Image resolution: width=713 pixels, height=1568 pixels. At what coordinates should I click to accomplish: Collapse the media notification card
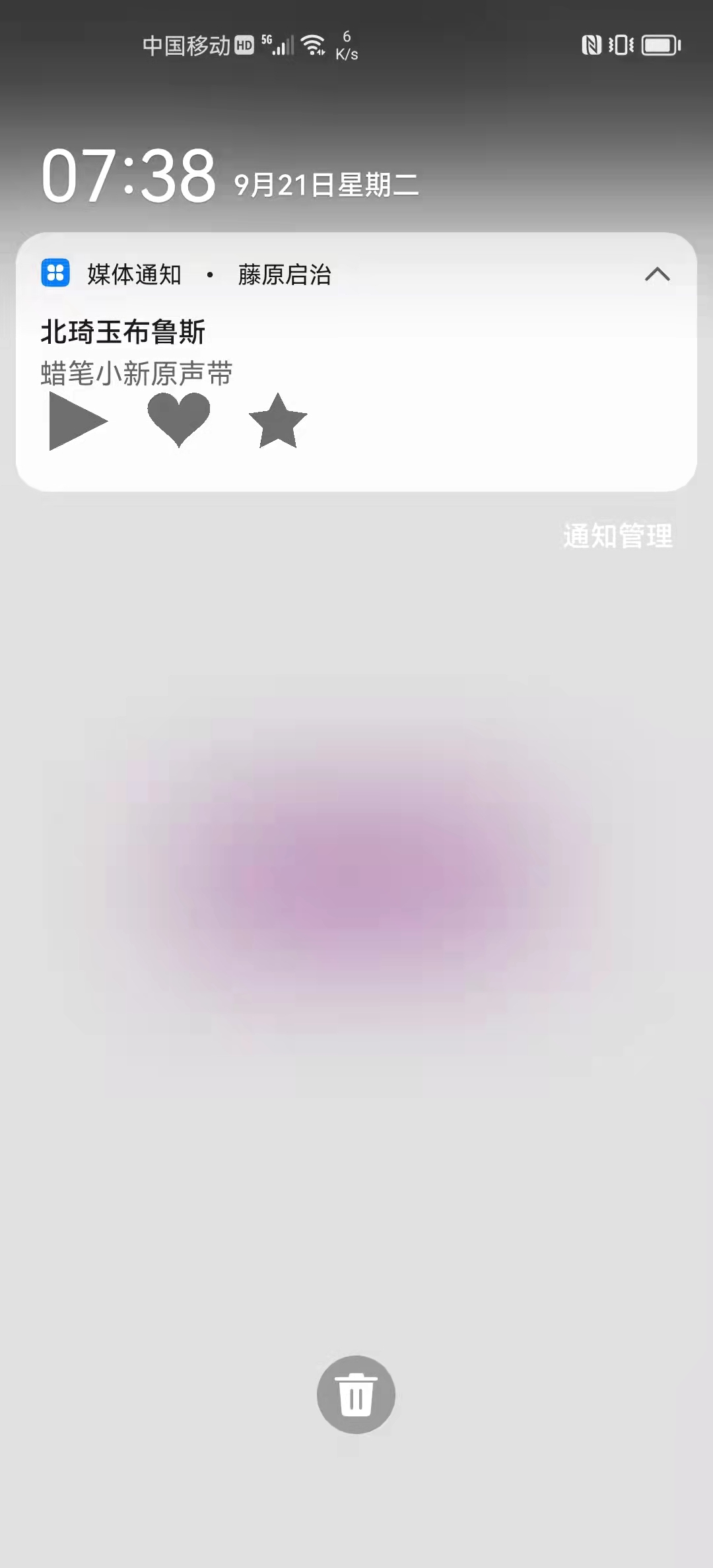pyautogui.click(x=657, y=274)
